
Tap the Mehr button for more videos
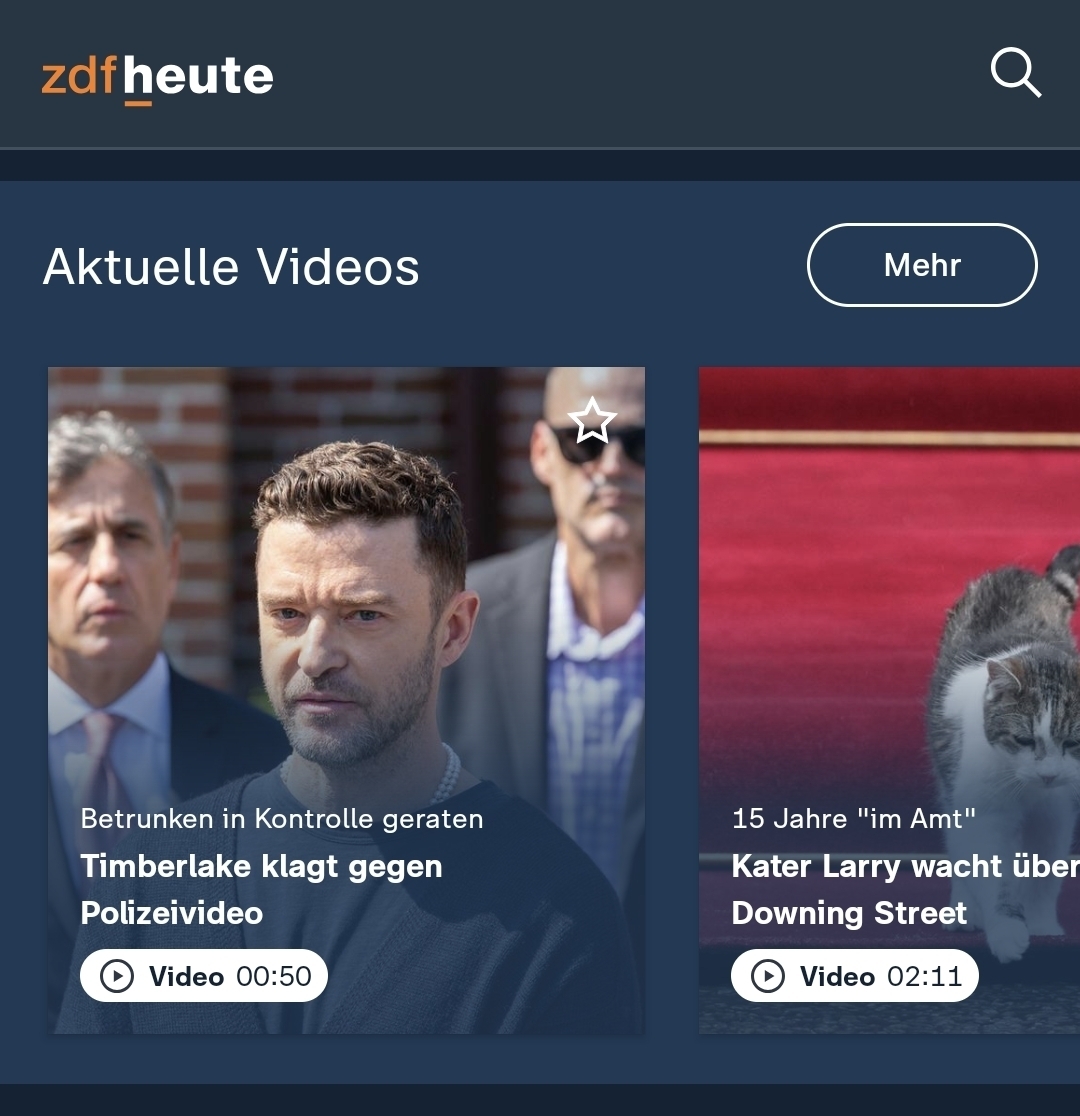(x=922, y=265)
